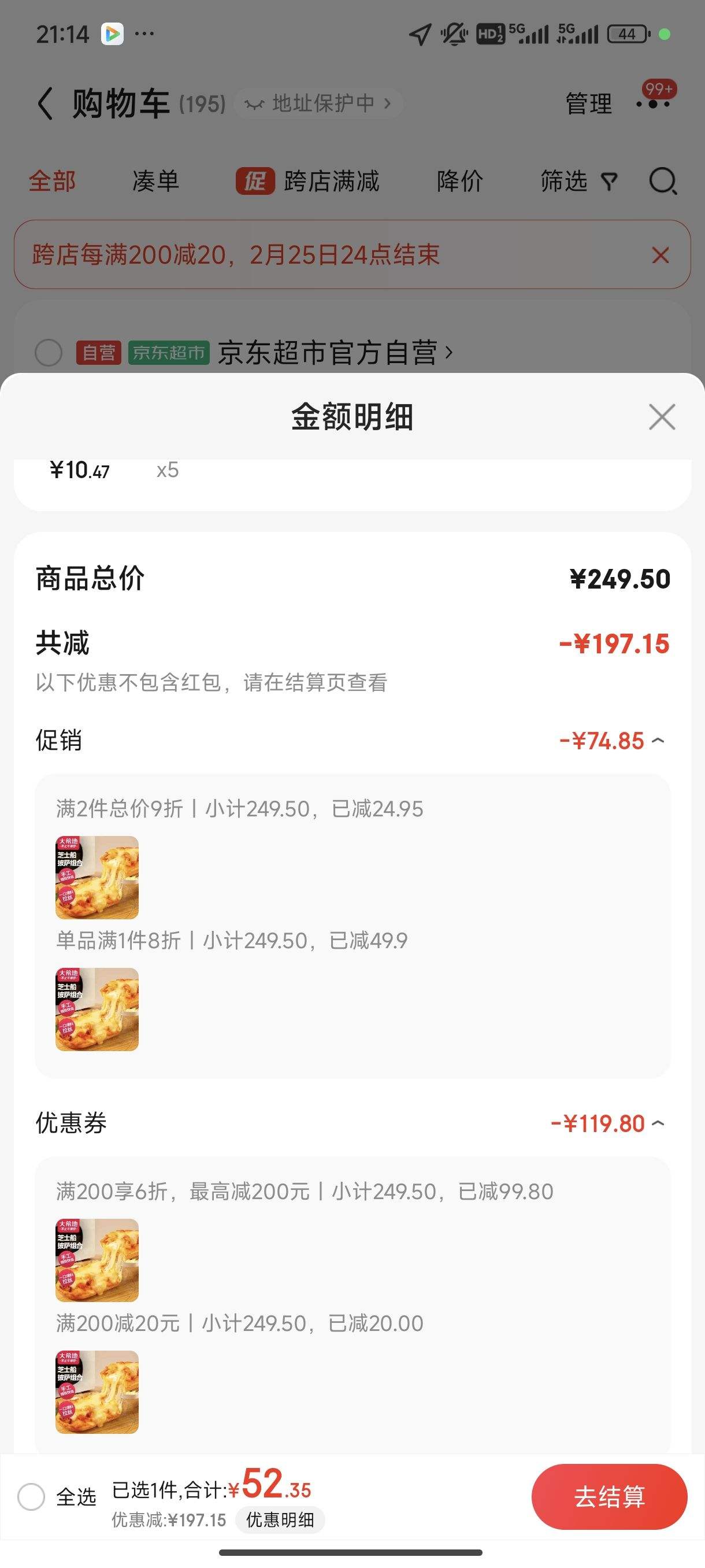Click the green 京东超市 badge icon
The height and width of the screenshot is (1568, 705).
point(169,352)
